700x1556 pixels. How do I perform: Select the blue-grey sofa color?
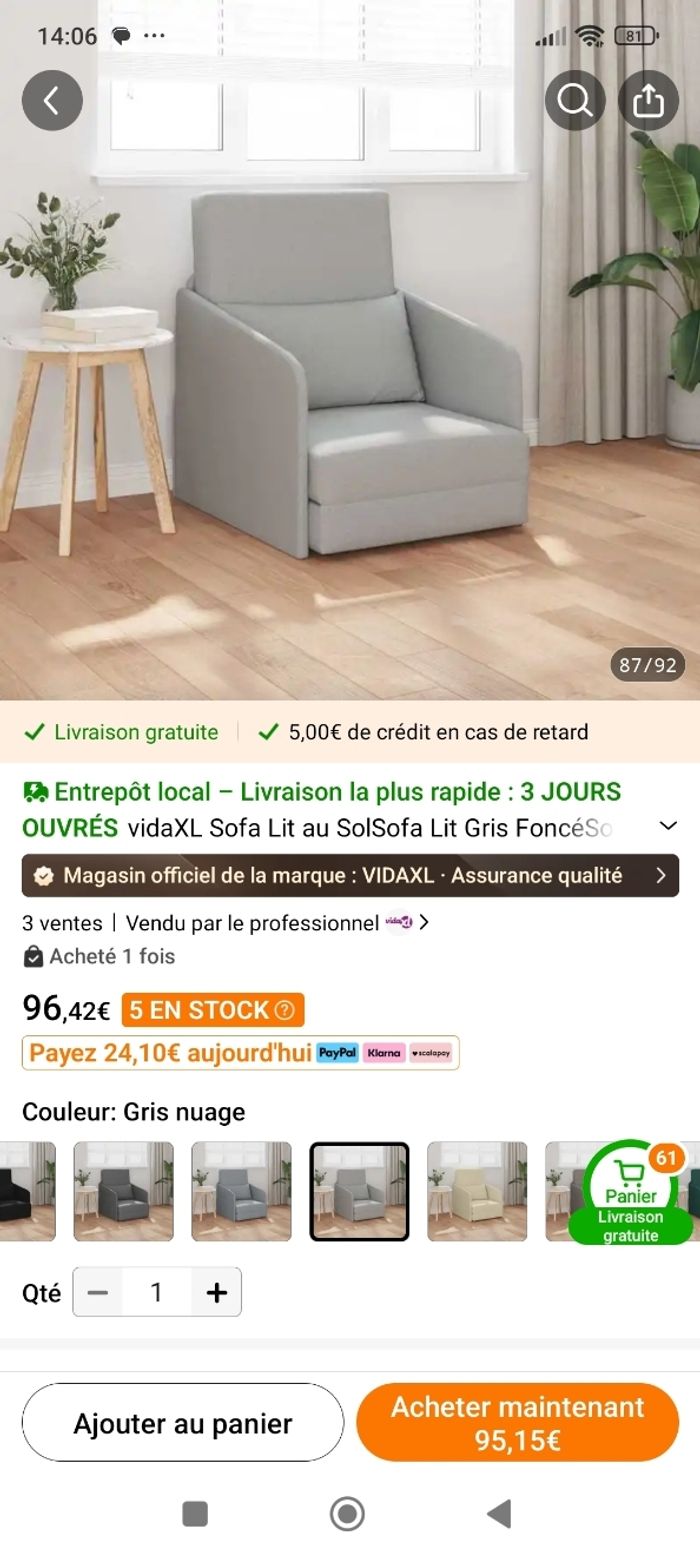tap(241, 1191)
